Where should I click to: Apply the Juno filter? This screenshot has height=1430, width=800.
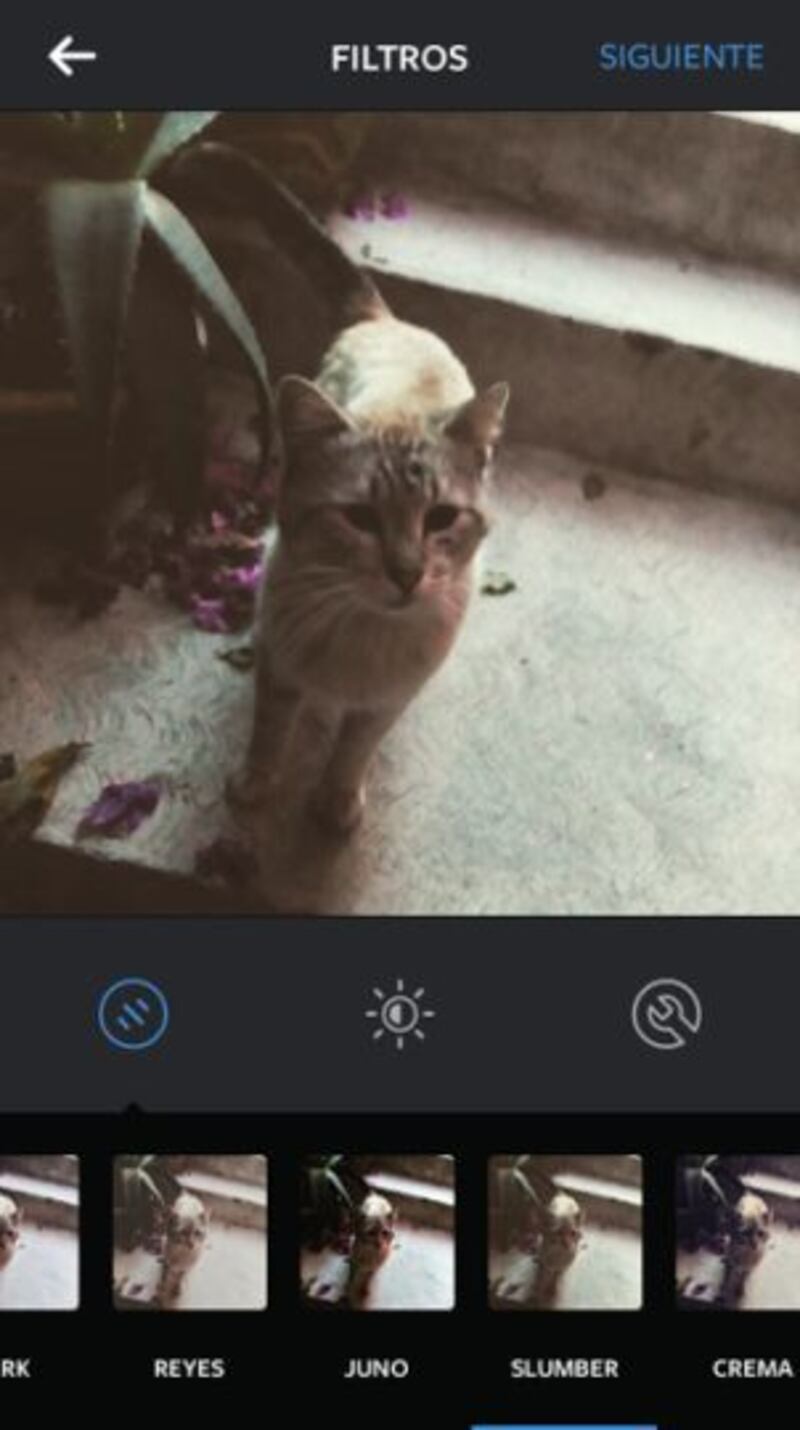(377, 1232)
